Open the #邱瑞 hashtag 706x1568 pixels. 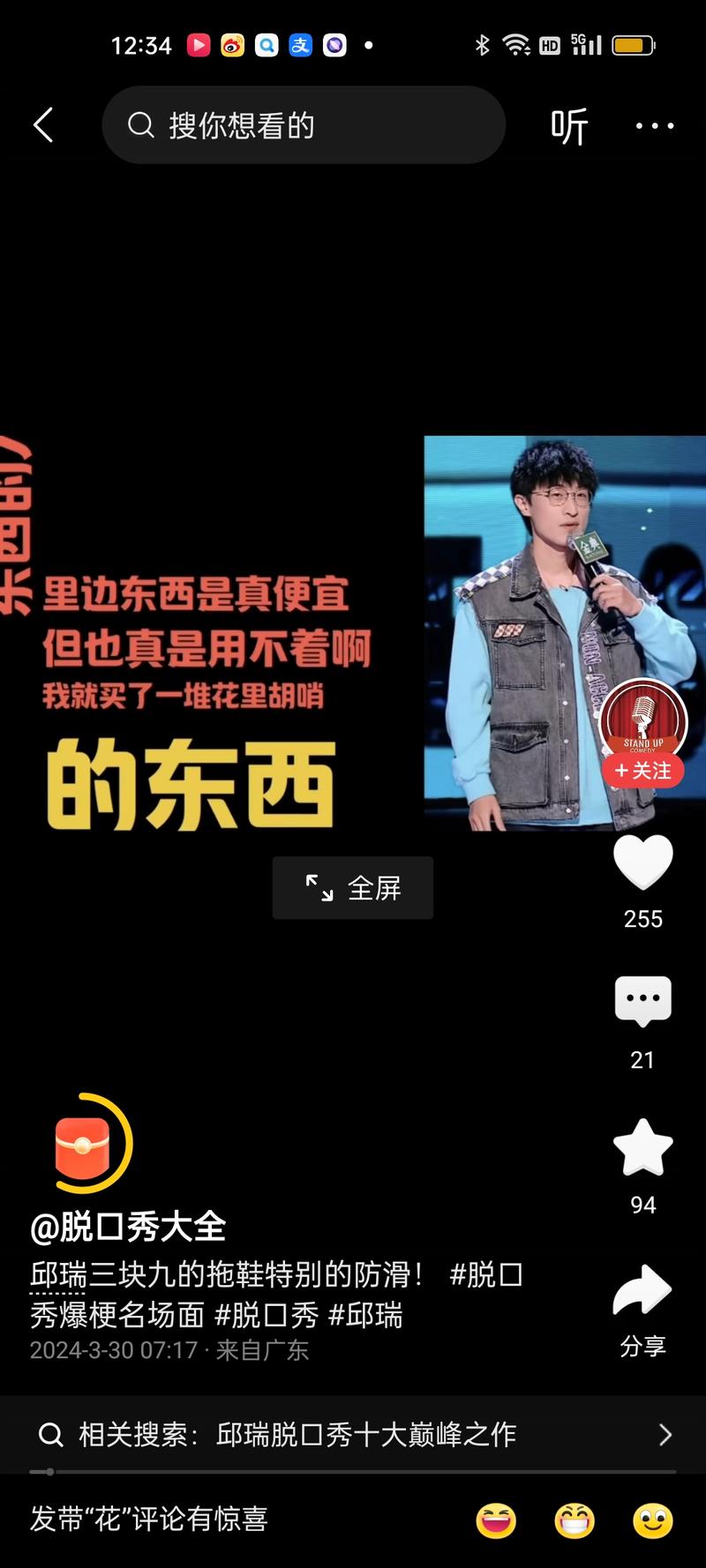click(365, 1316)
